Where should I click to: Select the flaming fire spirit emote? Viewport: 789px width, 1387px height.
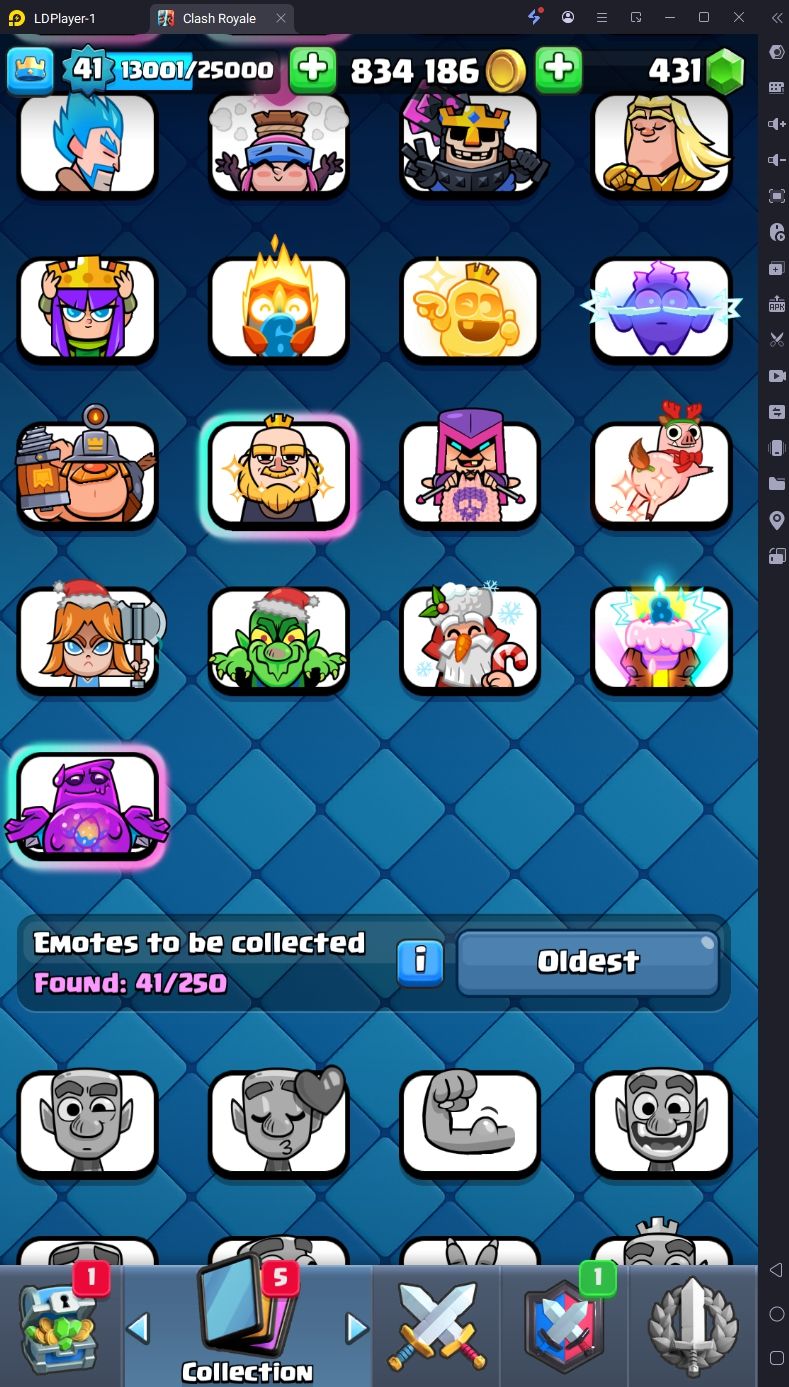click(279, 310)
